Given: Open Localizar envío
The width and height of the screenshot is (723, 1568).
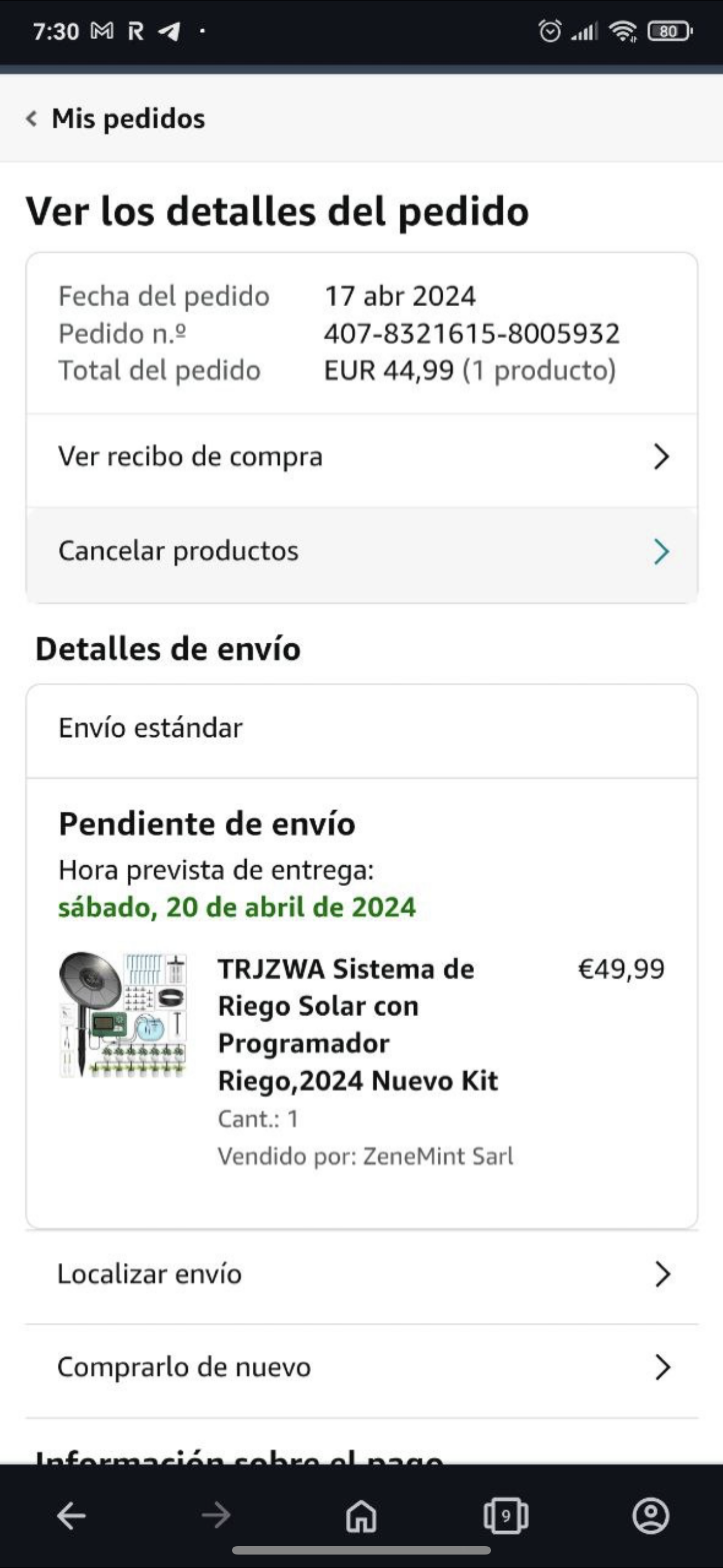Looking at the screenshot, I should click(361, 1274).
